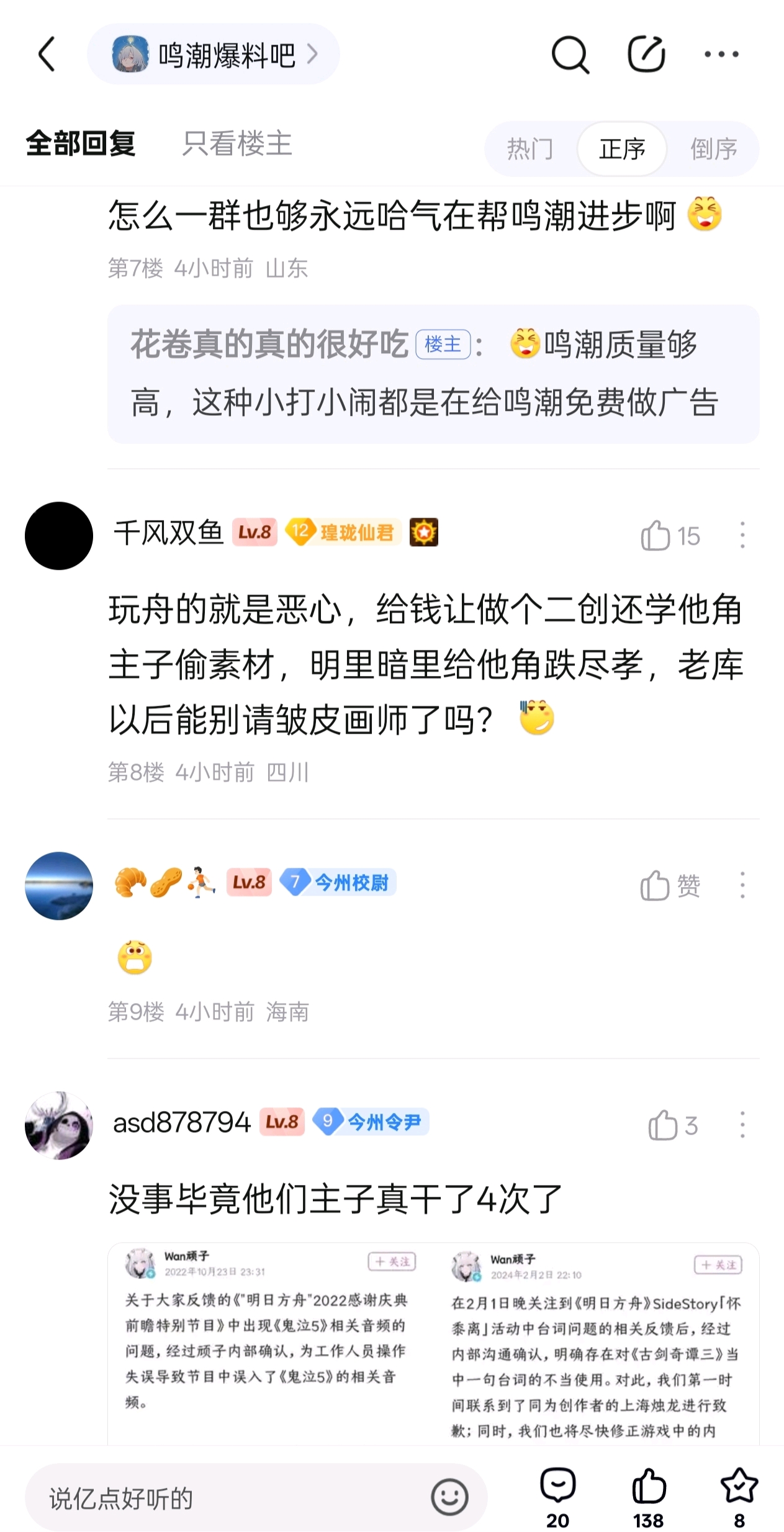Show only the original poster's replies
The width and height of the screenshot is (784, 1532).
[x=237, y=144]
